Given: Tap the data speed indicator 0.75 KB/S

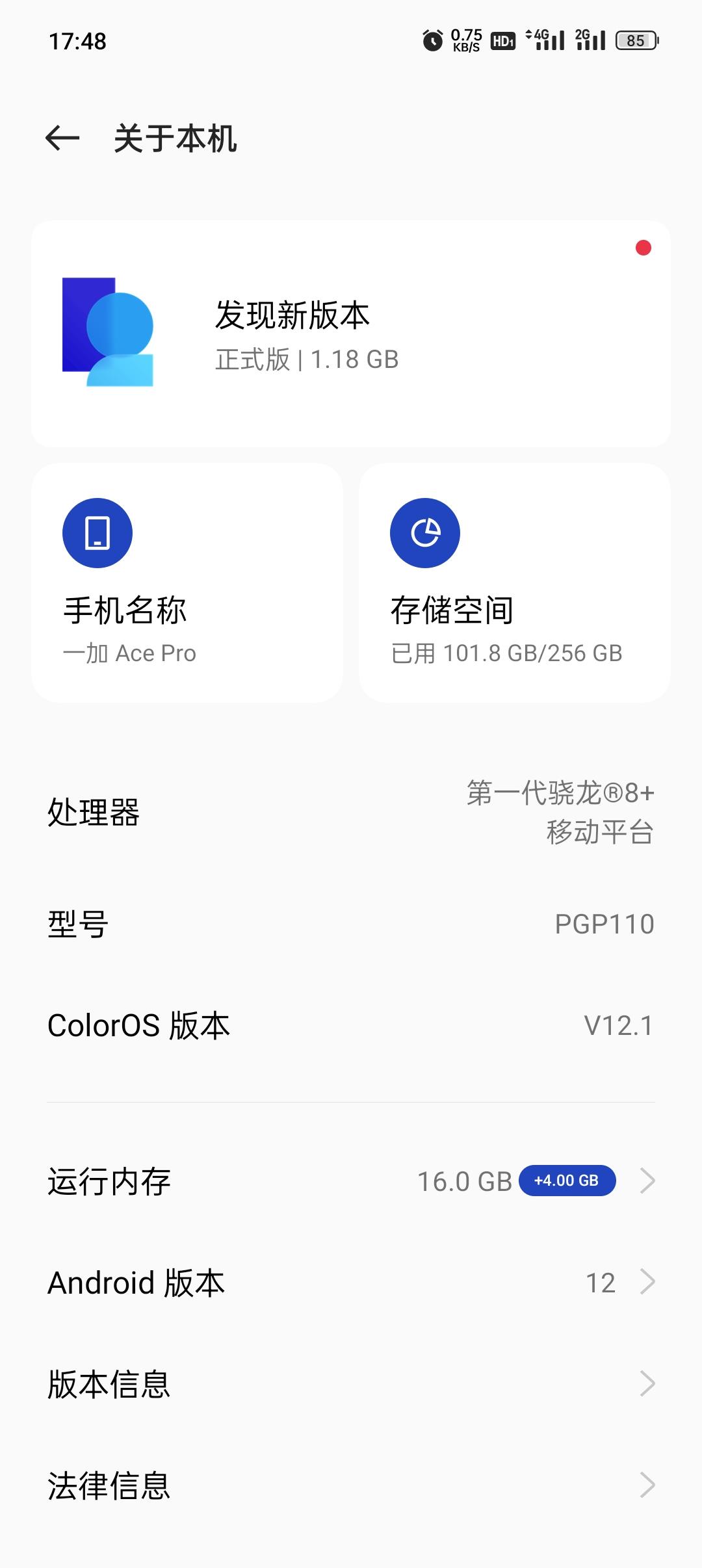Looking at the screenshot, I should coord(465,40).
